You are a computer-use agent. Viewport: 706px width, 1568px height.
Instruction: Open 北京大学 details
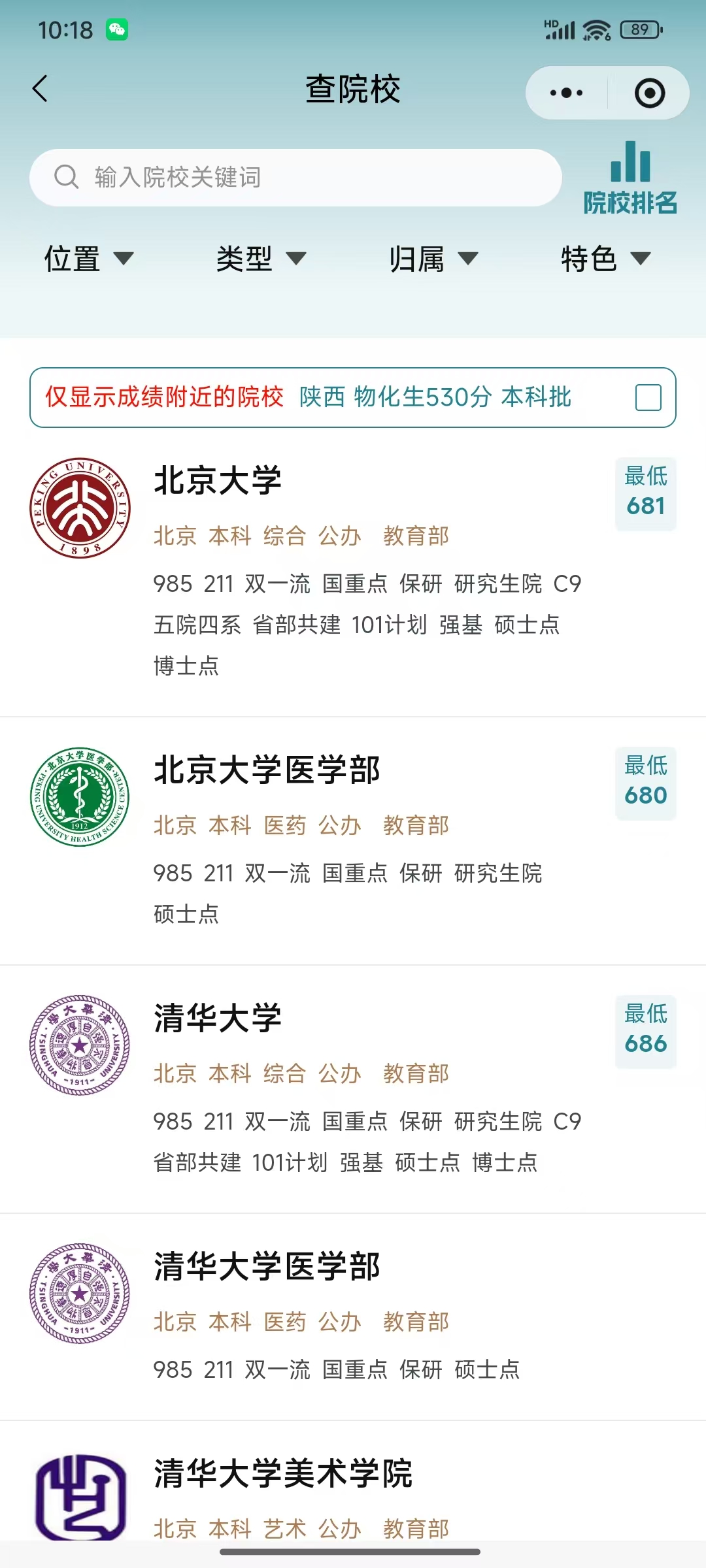(218, 481)
